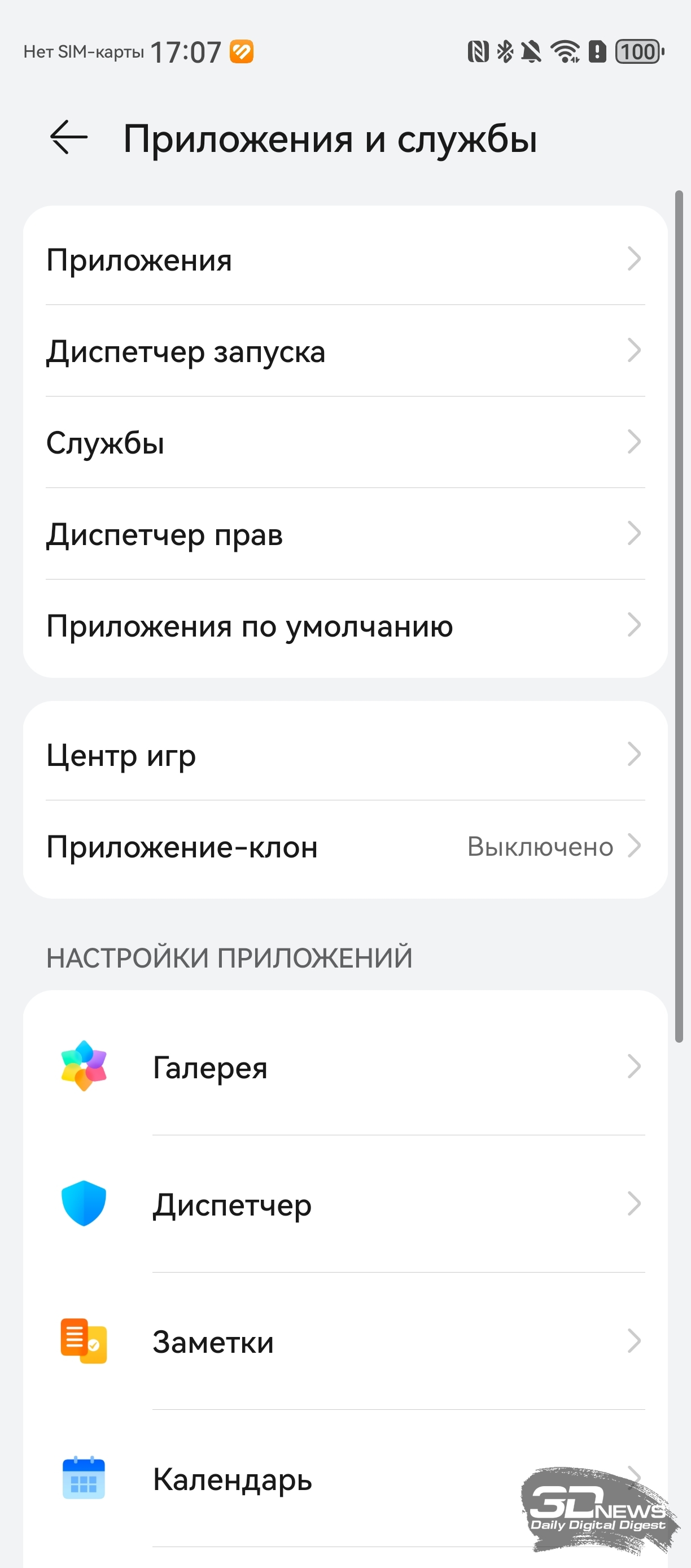This screenshot has width=691, height=1568.
Task: Open Заметки app settings
Action: point(345,1341)
